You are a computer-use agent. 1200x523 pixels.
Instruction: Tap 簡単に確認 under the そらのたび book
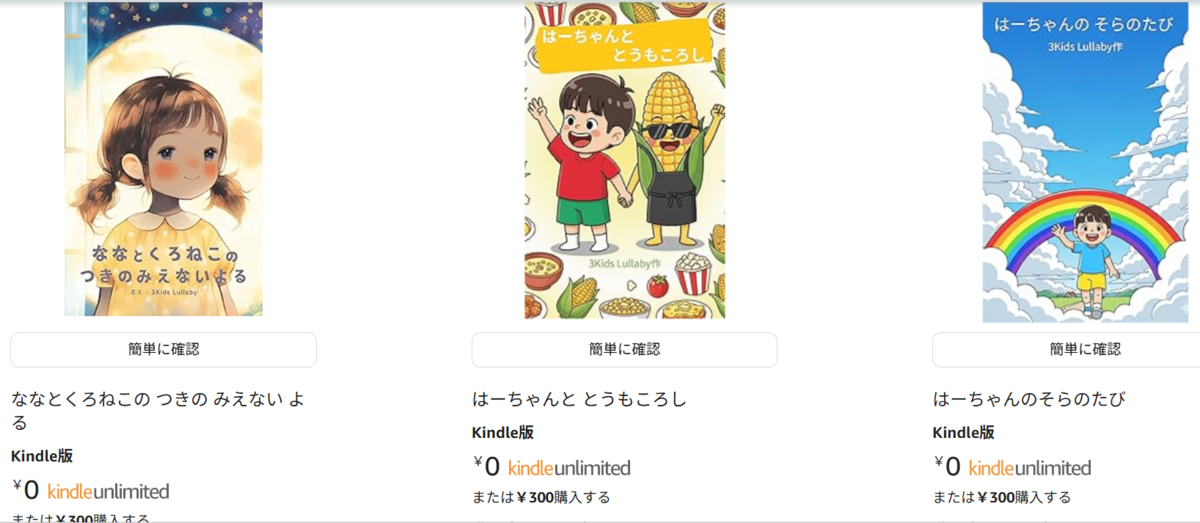coord(1066,350)
